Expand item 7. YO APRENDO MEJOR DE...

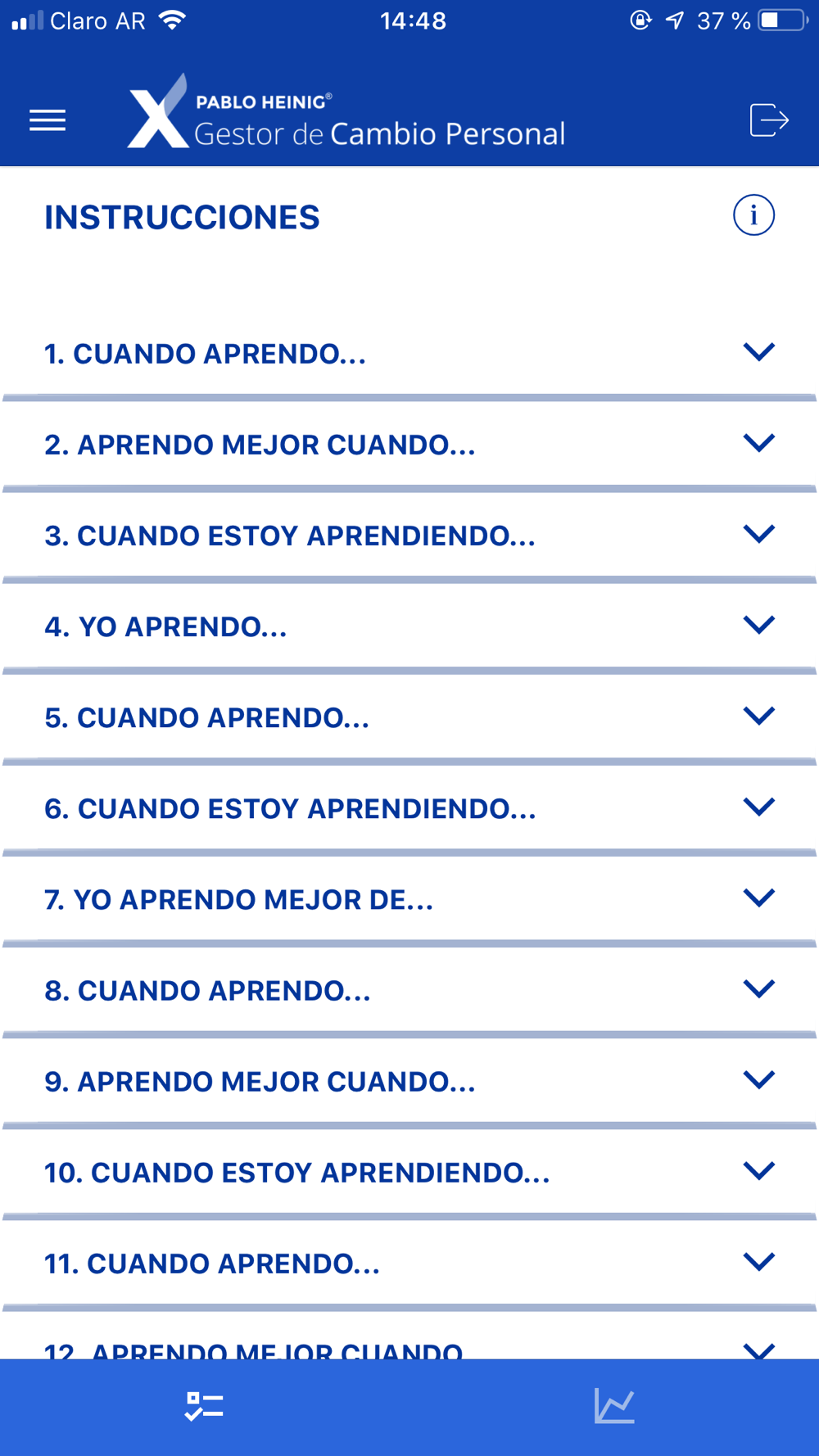409,899
